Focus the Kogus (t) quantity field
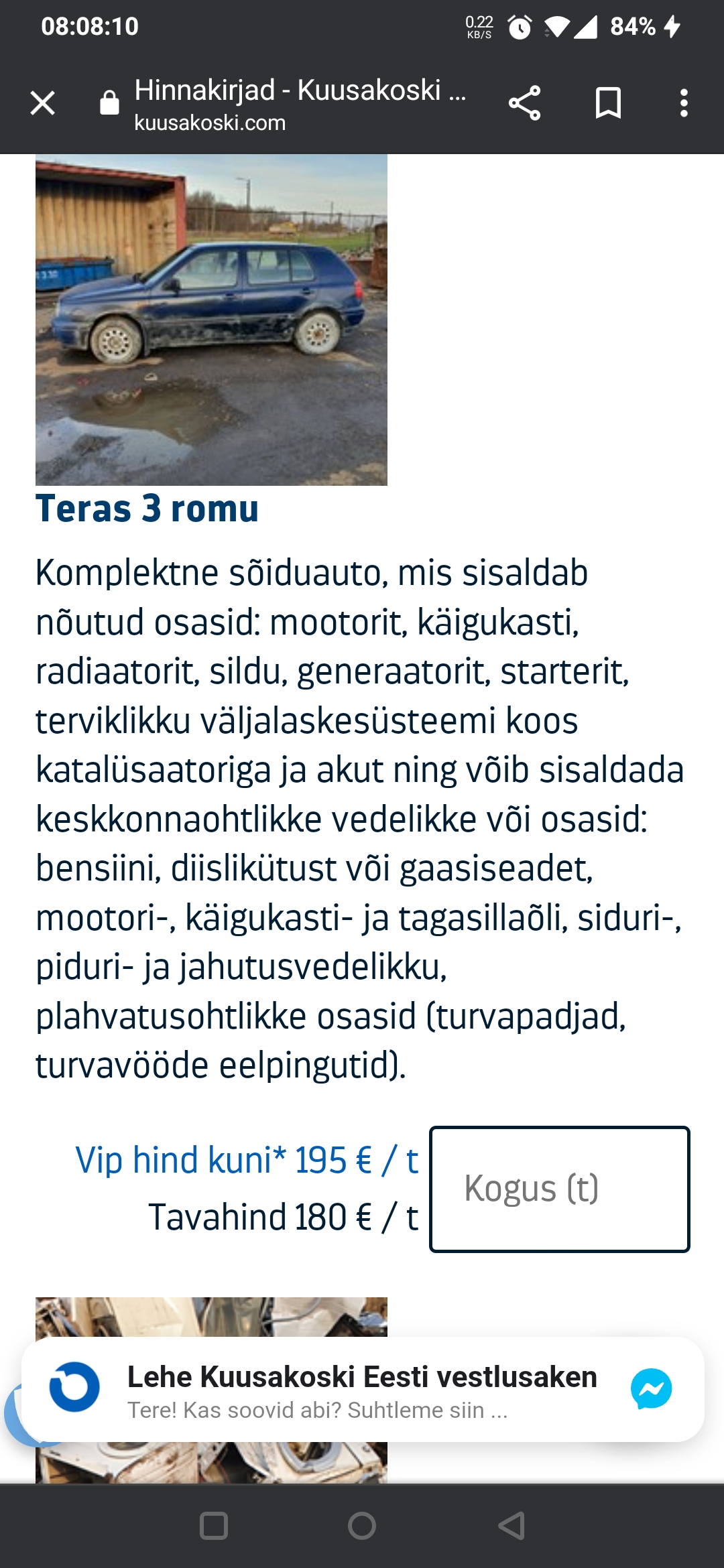 559,1189
